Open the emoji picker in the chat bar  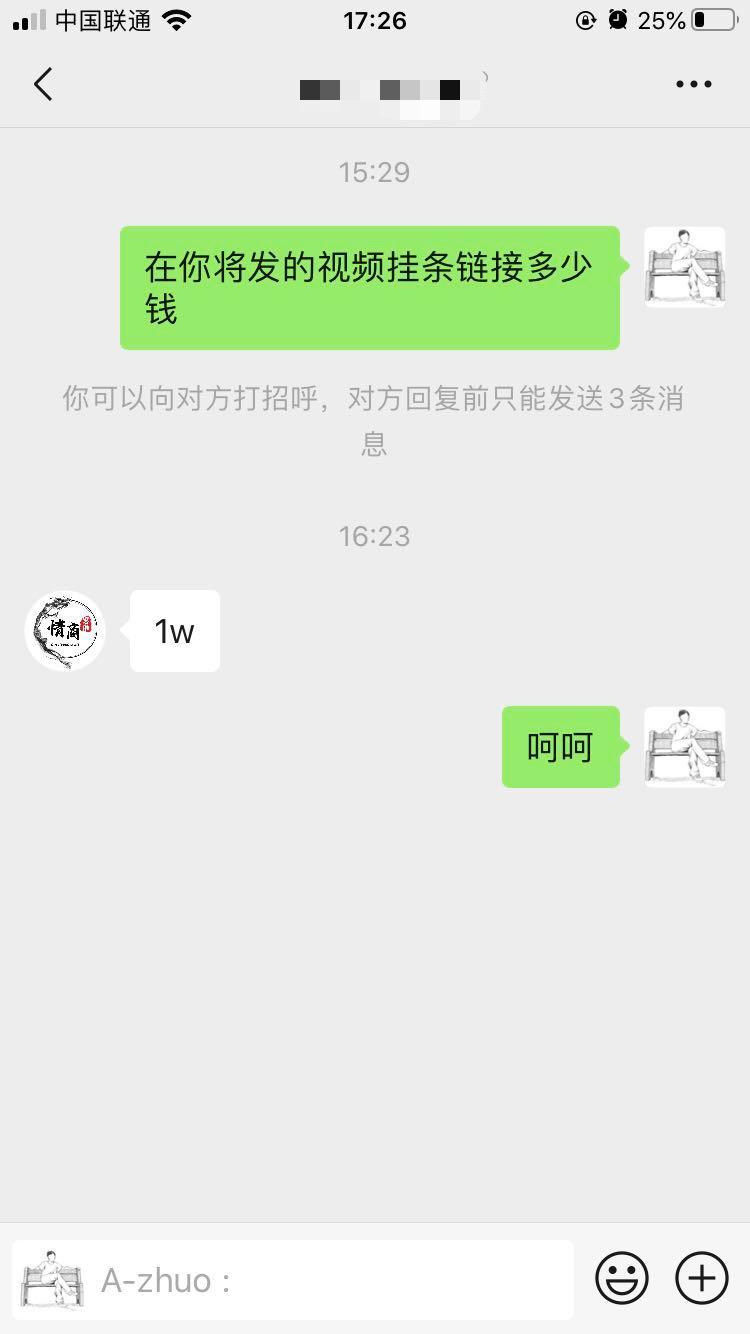point(620,1278)
